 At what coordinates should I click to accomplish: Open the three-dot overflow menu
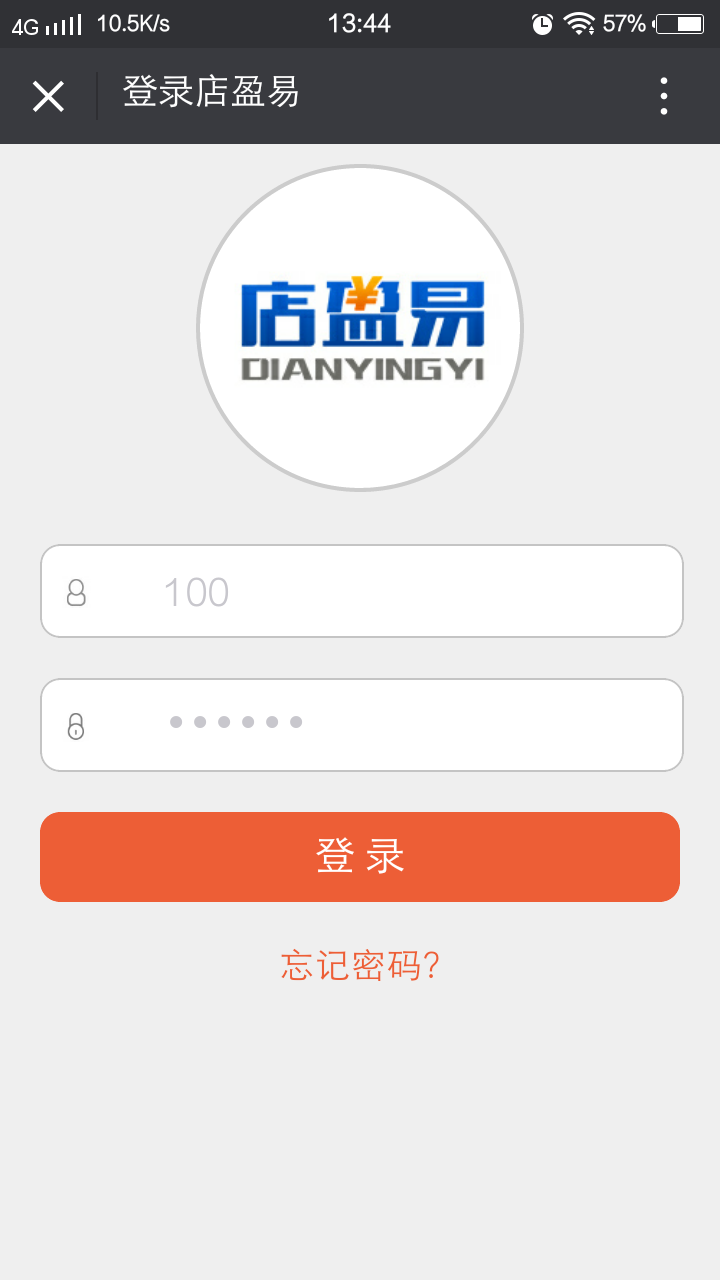tap(664, 96)
